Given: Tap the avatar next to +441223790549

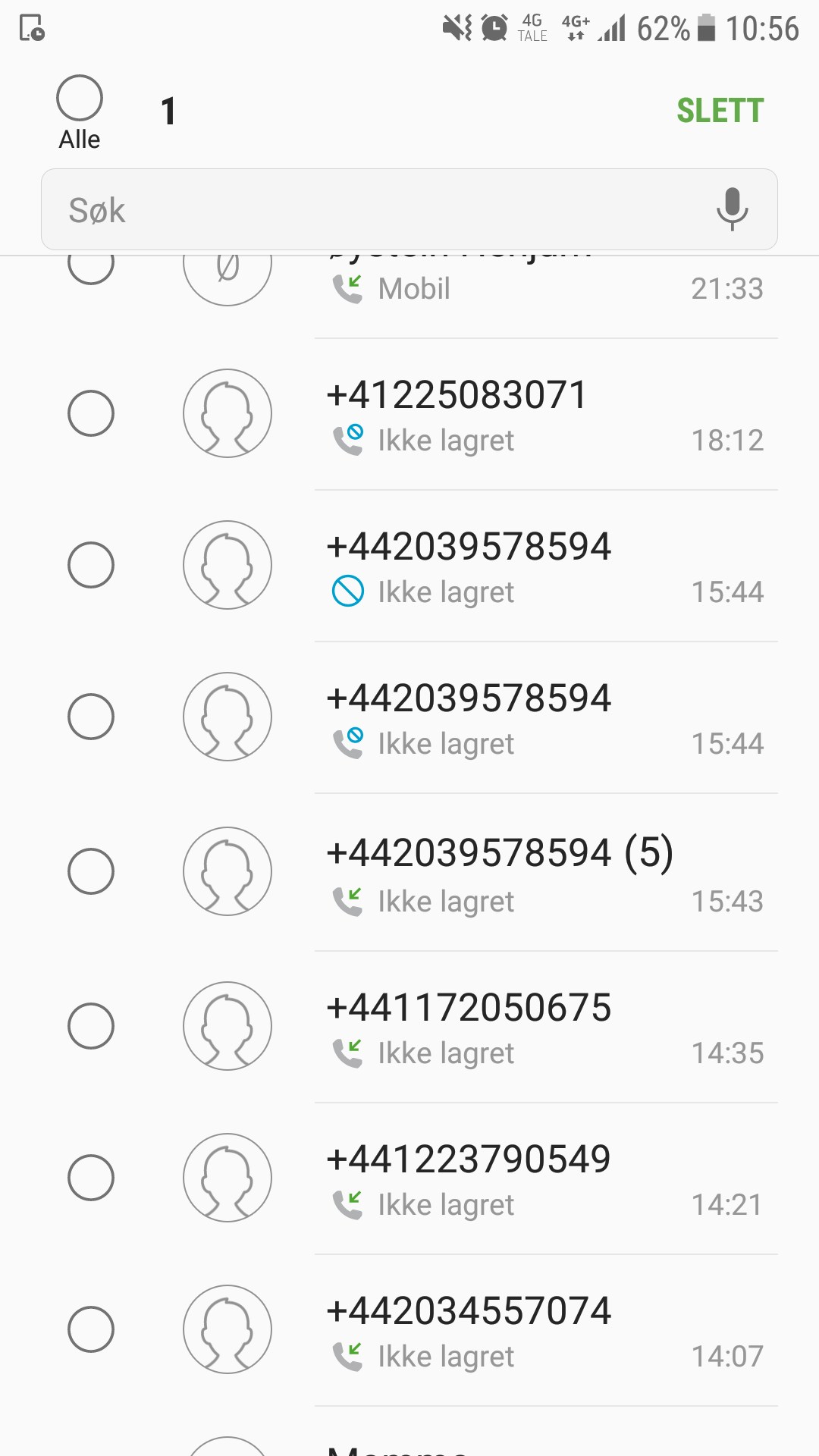Looking at the screenshot, I should [227, 1178].
